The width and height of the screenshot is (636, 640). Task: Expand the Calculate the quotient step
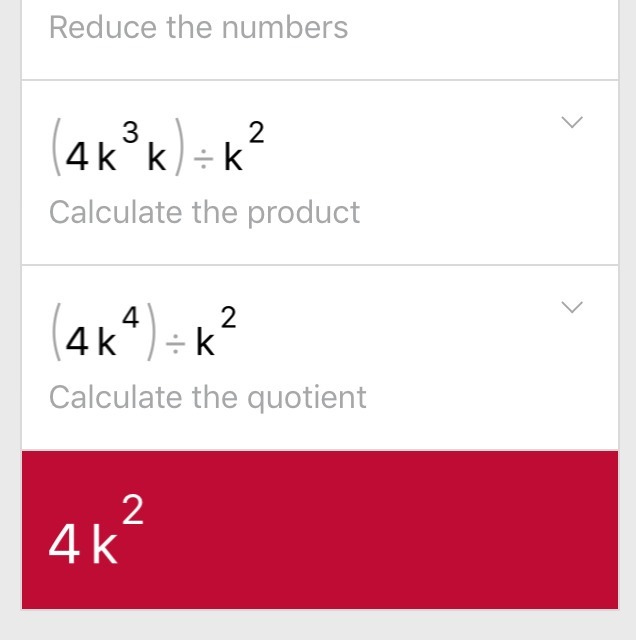tap(572, 307)
